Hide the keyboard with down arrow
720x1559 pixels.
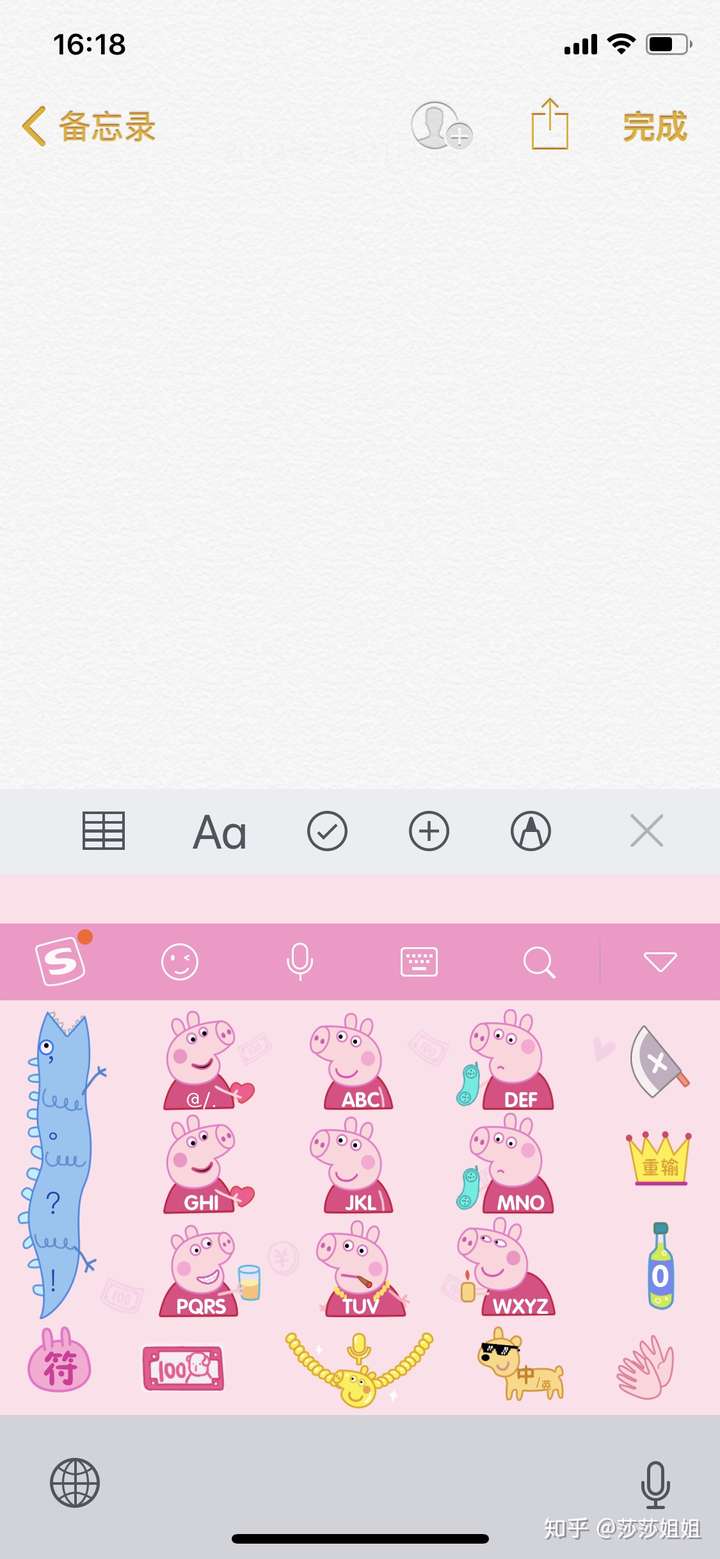click(x=660, y=962)
